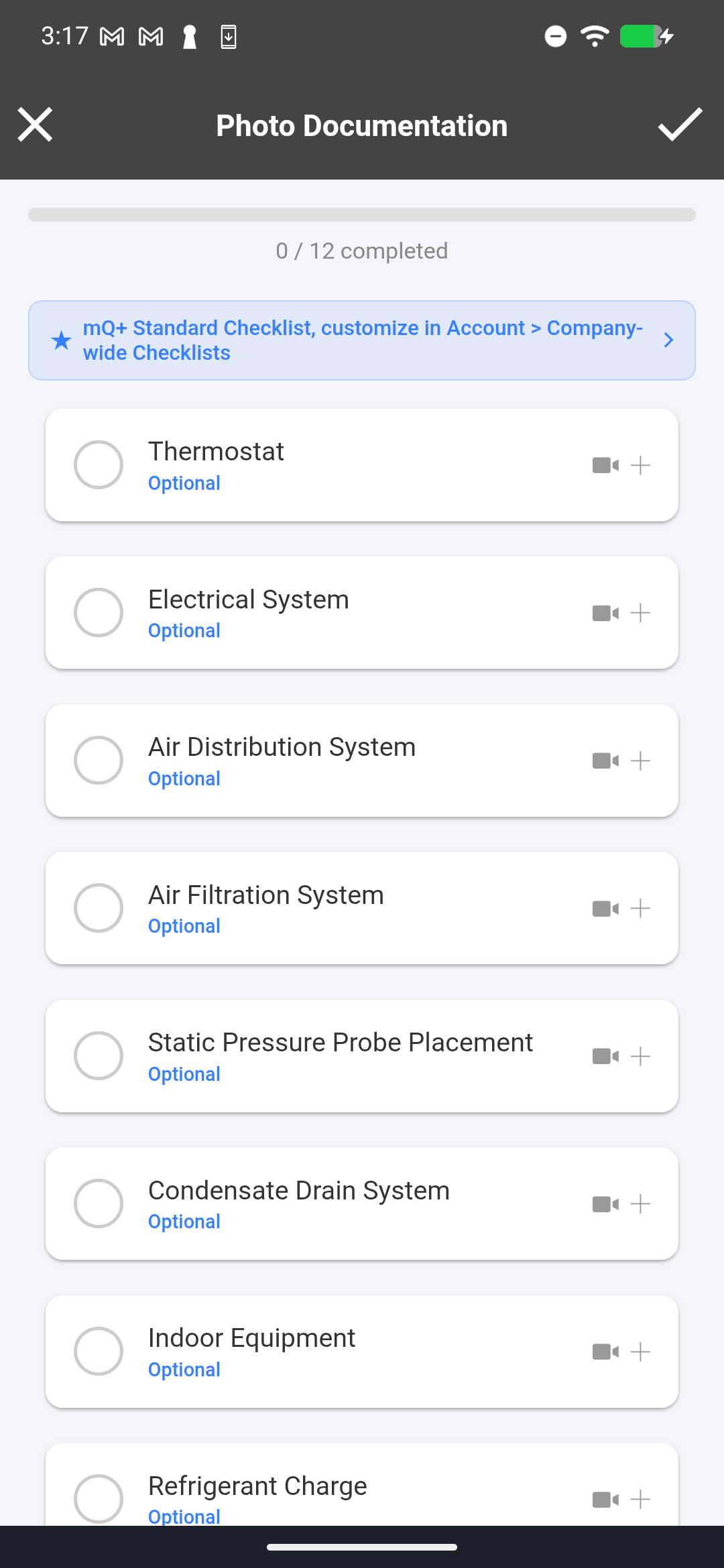Open mQ+ Standard Checklist customization

coord(362,340)
